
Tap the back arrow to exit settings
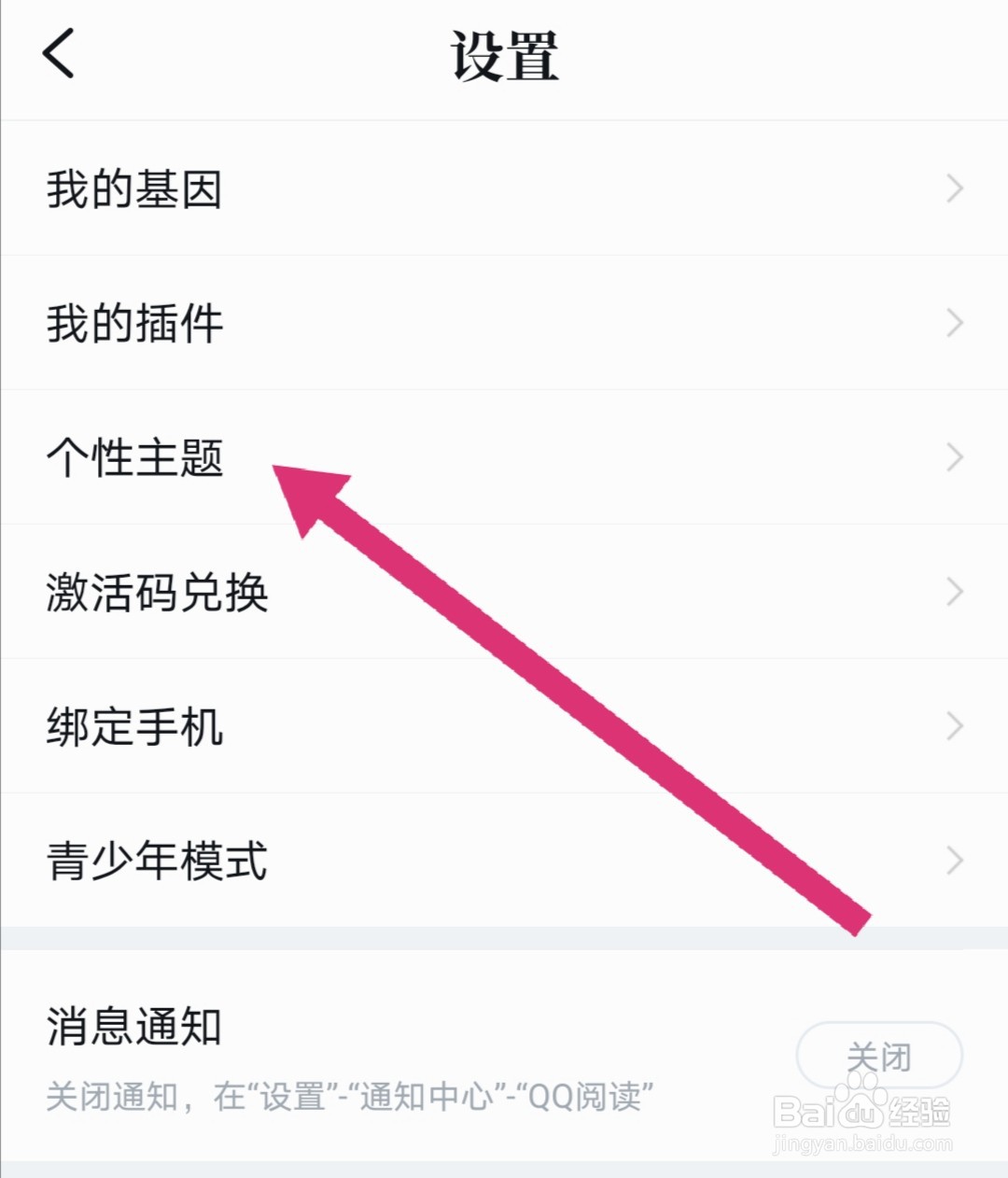tap(58, 56)
